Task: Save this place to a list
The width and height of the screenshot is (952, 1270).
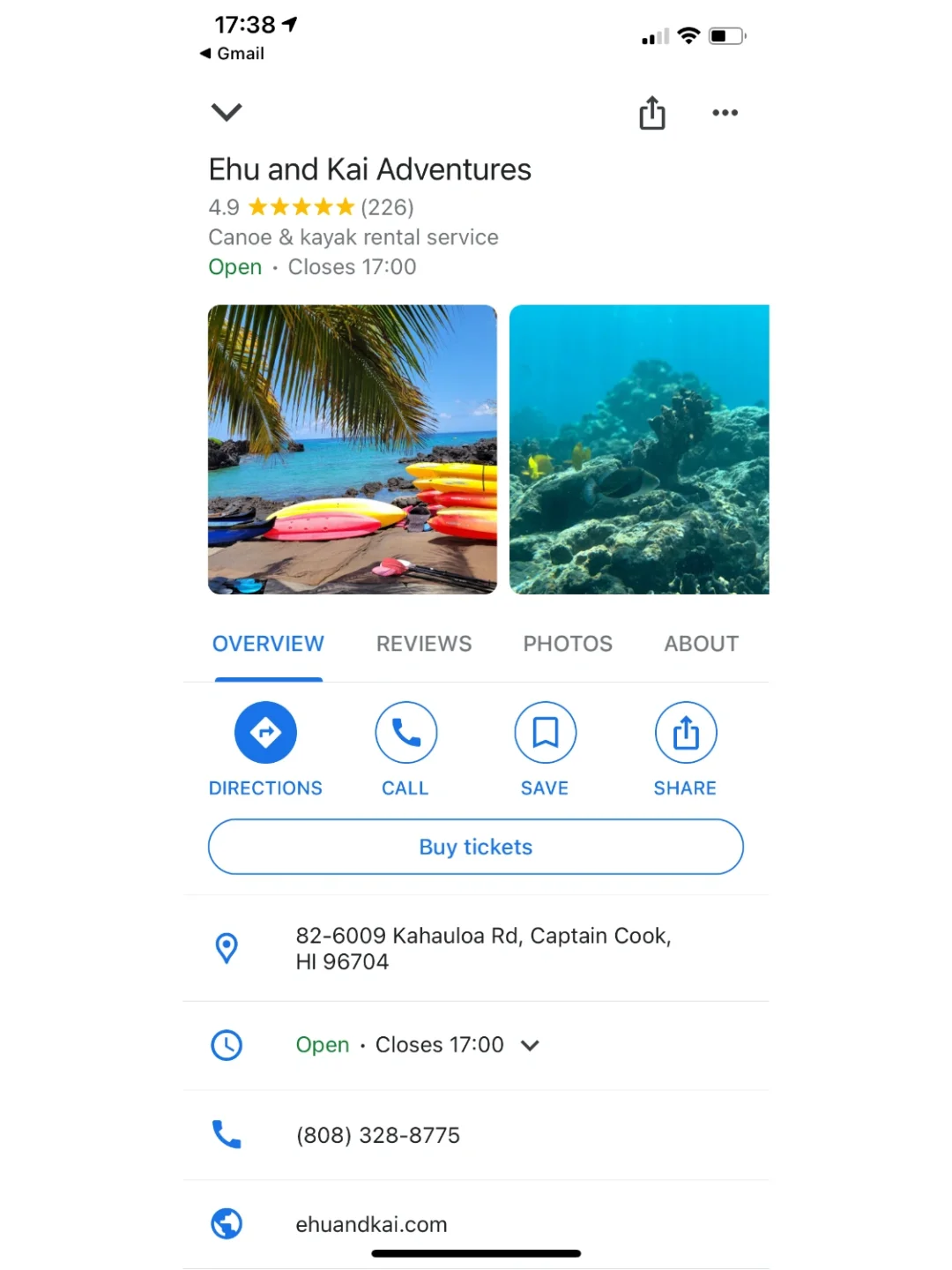Action: coord(545,733)
